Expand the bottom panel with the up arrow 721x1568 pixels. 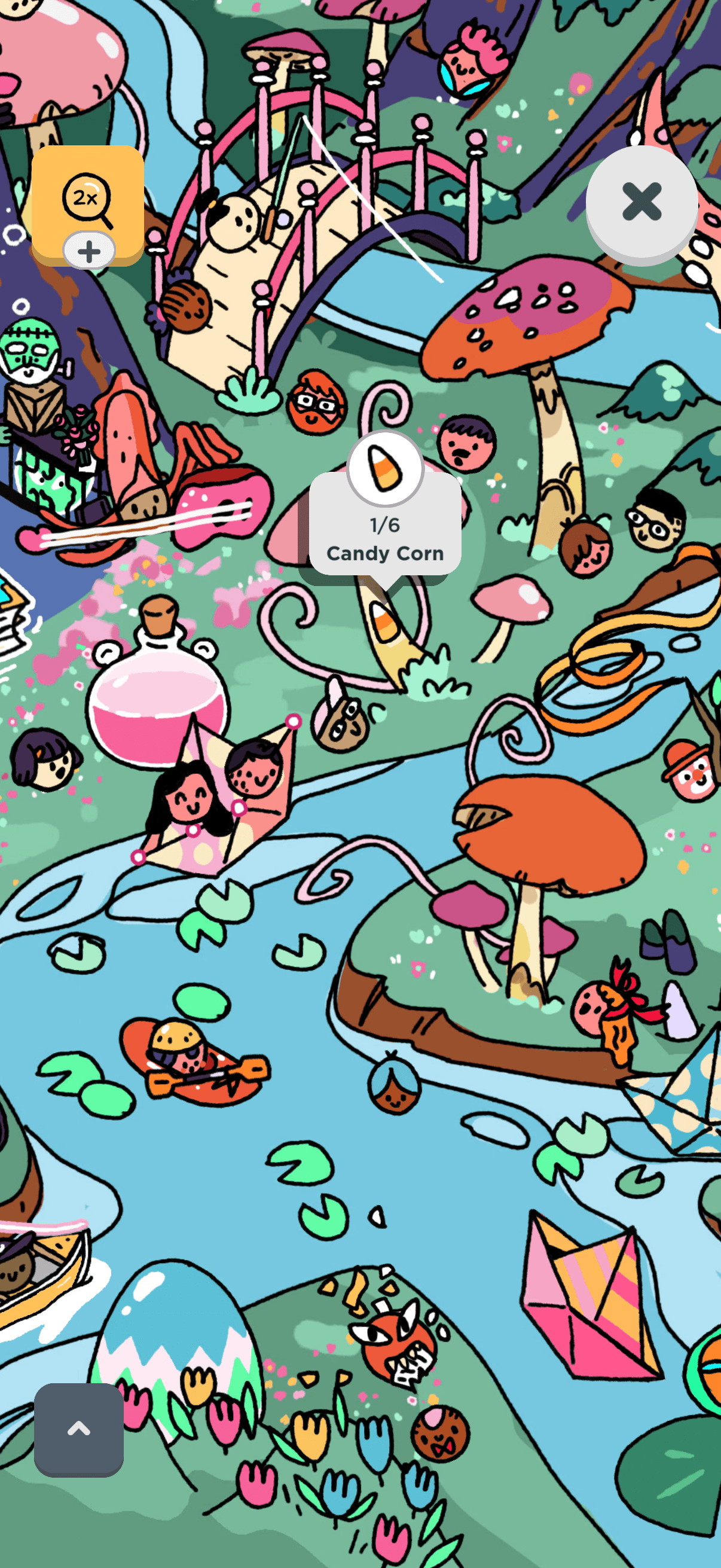pos(78,1429)
